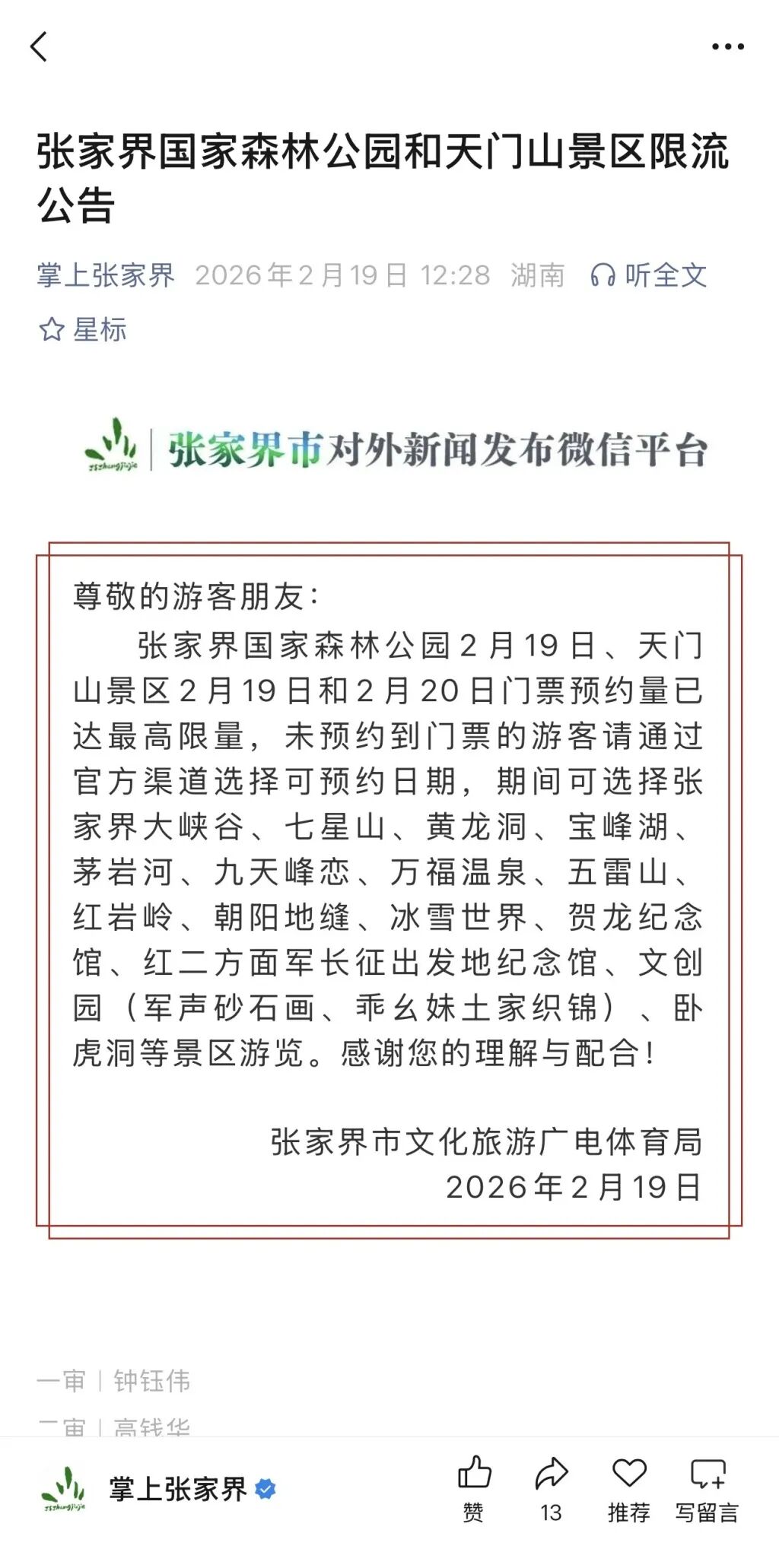Like the article with 赞
The image size is (779, 1568).
coord(474,1489)
